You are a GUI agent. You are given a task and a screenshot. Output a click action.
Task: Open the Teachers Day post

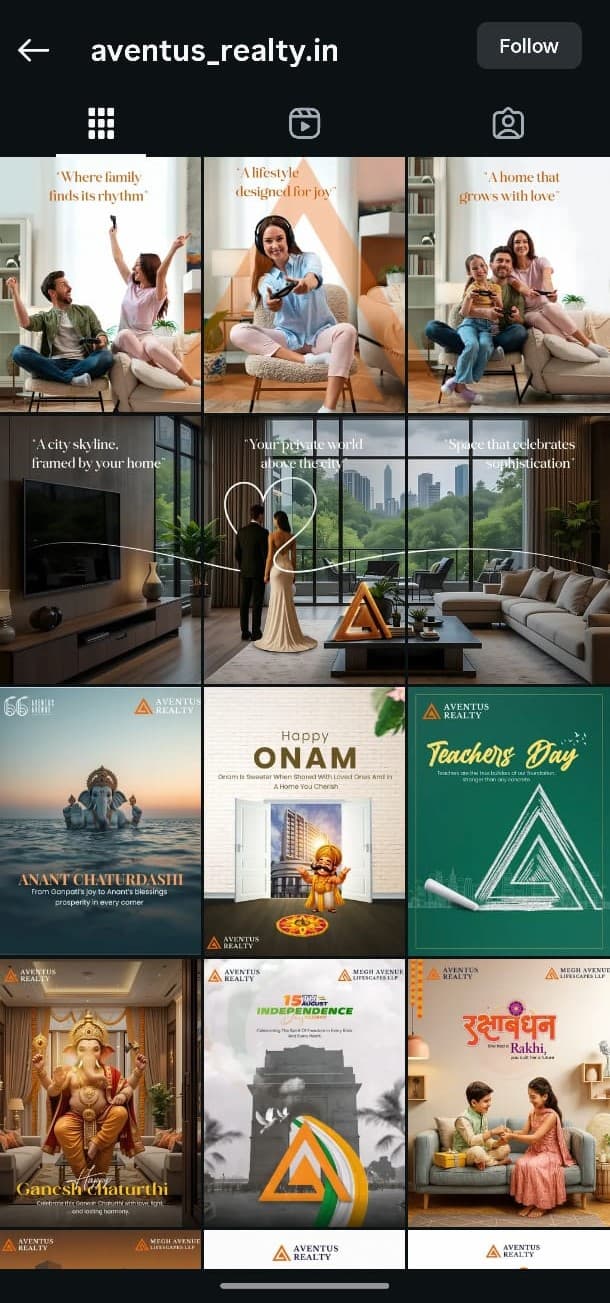pyautogui.click(x=508, y=820)
